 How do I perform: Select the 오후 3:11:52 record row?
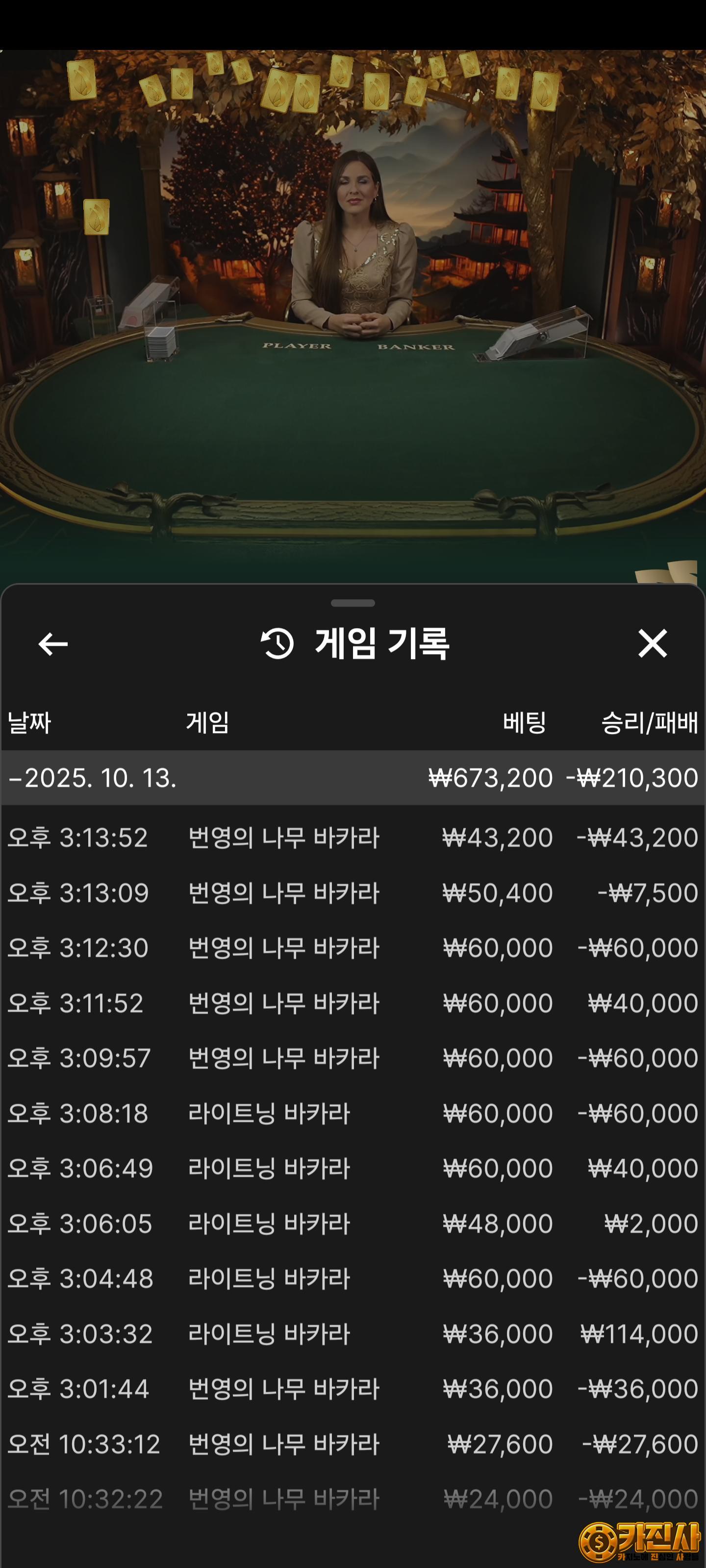(353, 1003)
